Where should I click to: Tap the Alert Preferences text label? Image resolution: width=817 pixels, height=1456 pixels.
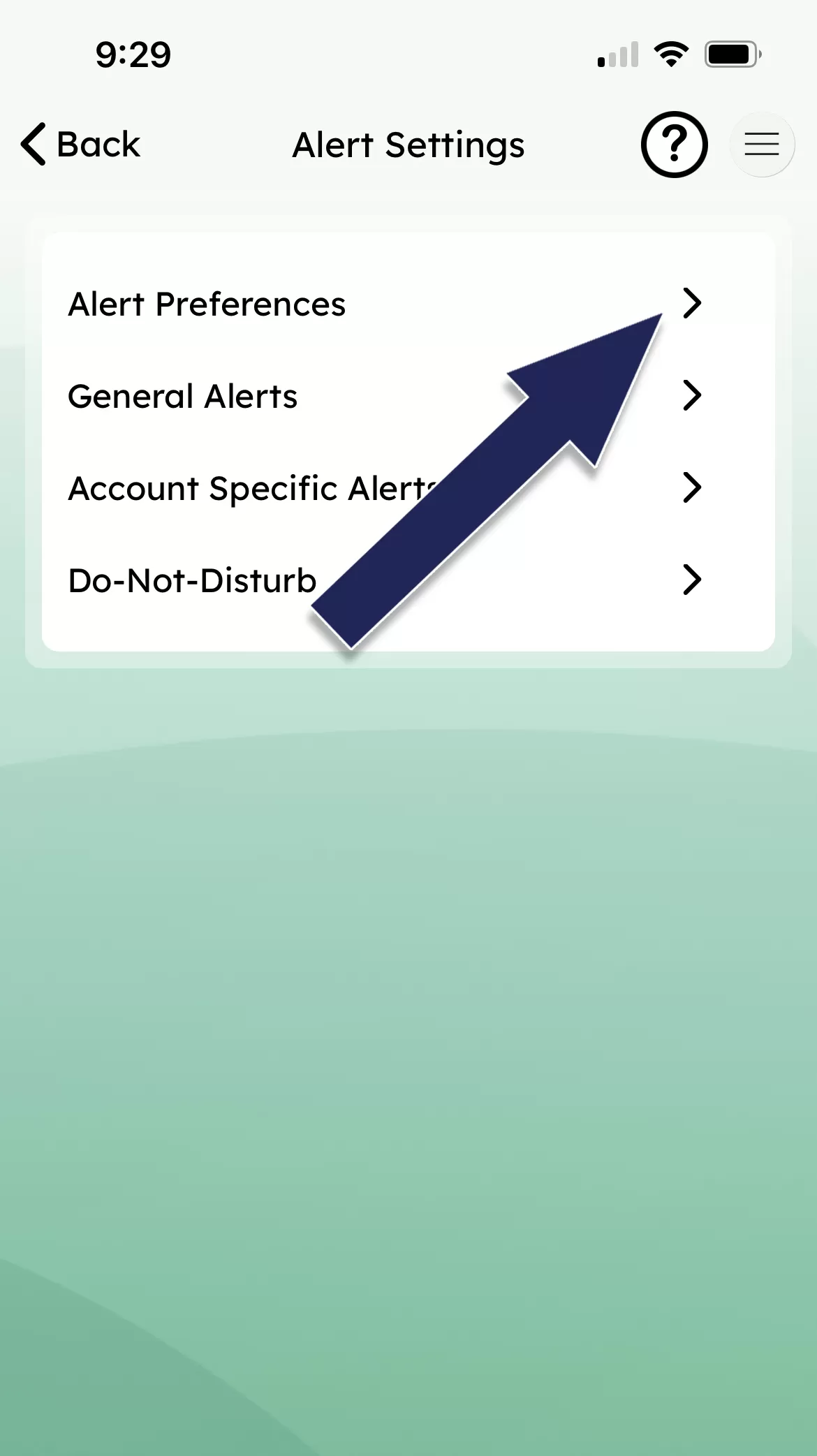[207, 303]
